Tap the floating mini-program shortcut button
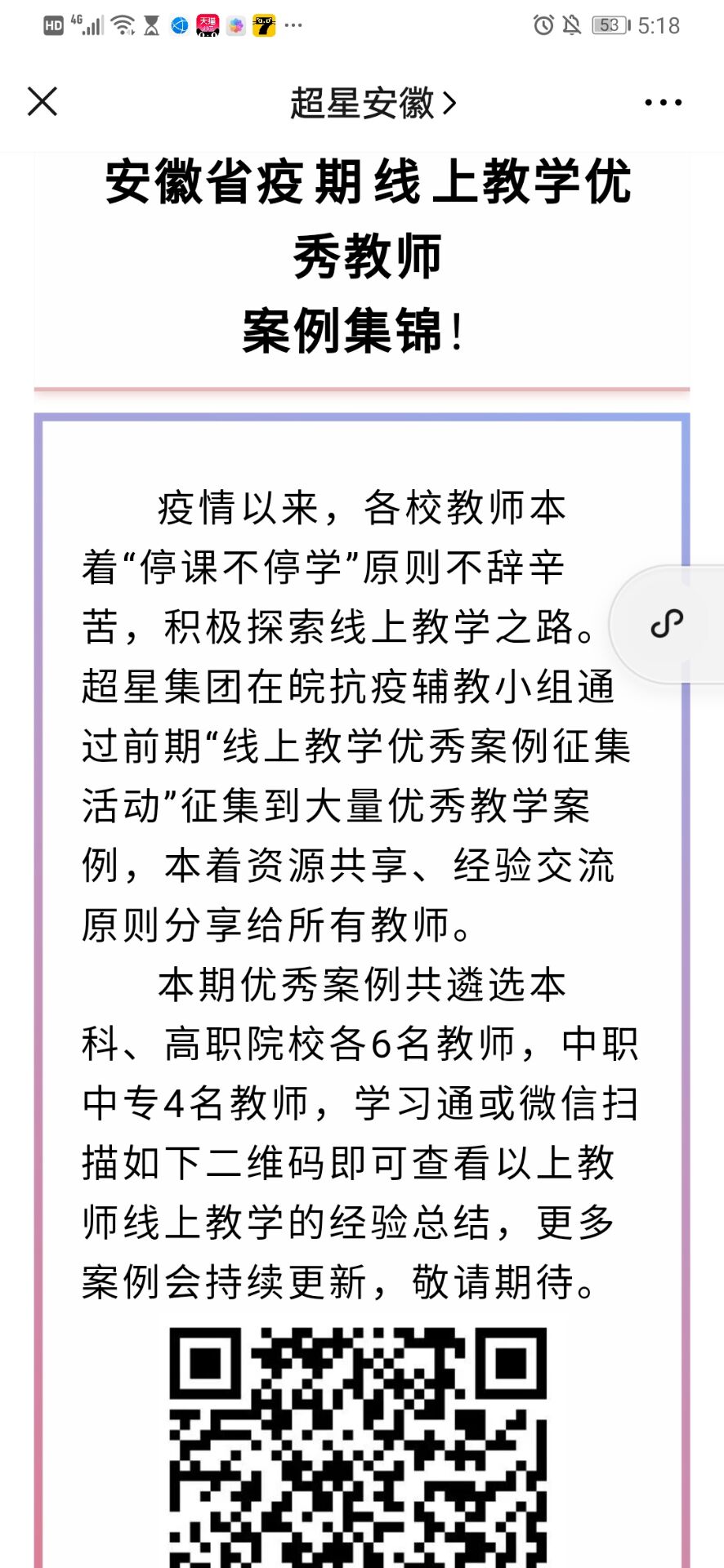The image size is (724, 1568). coord(667,624)
